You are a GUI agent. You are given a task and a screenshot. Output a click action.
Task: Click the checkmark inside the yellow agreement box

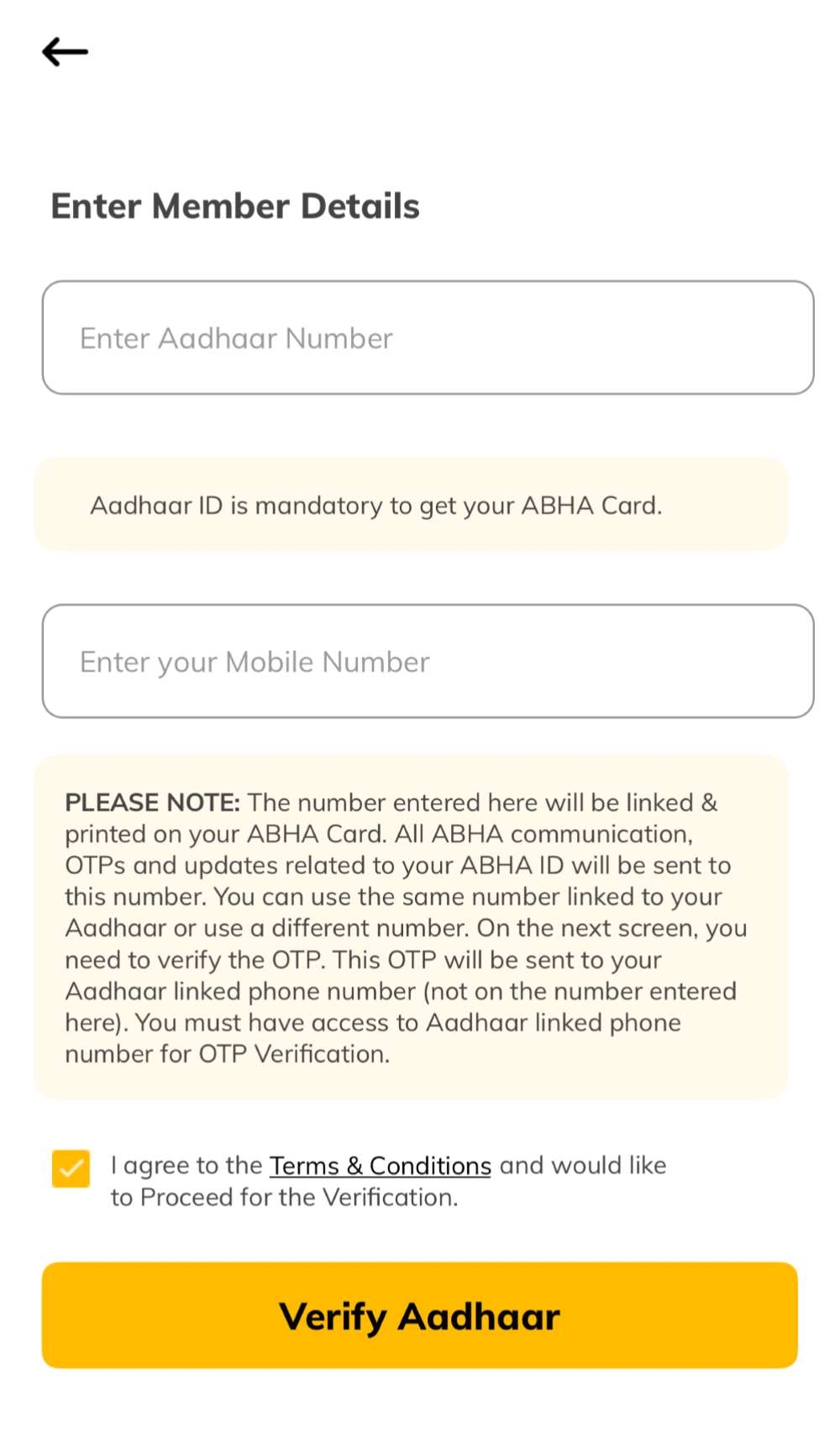(x=70, y=1167)
